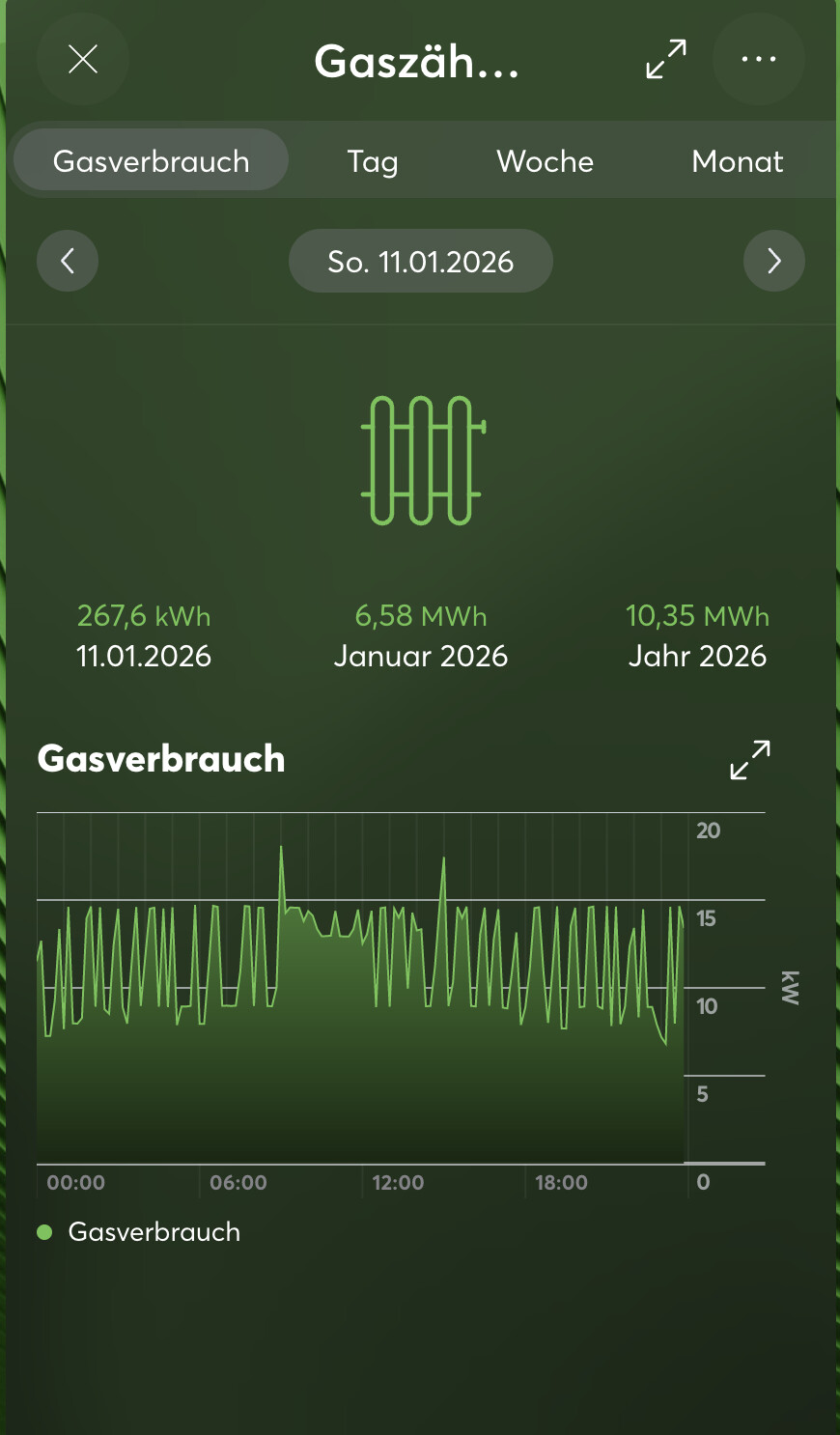The width and height of the screenshot is (840, 1435).
Task: Switch to the Monat view
Action: coord(737,161)
